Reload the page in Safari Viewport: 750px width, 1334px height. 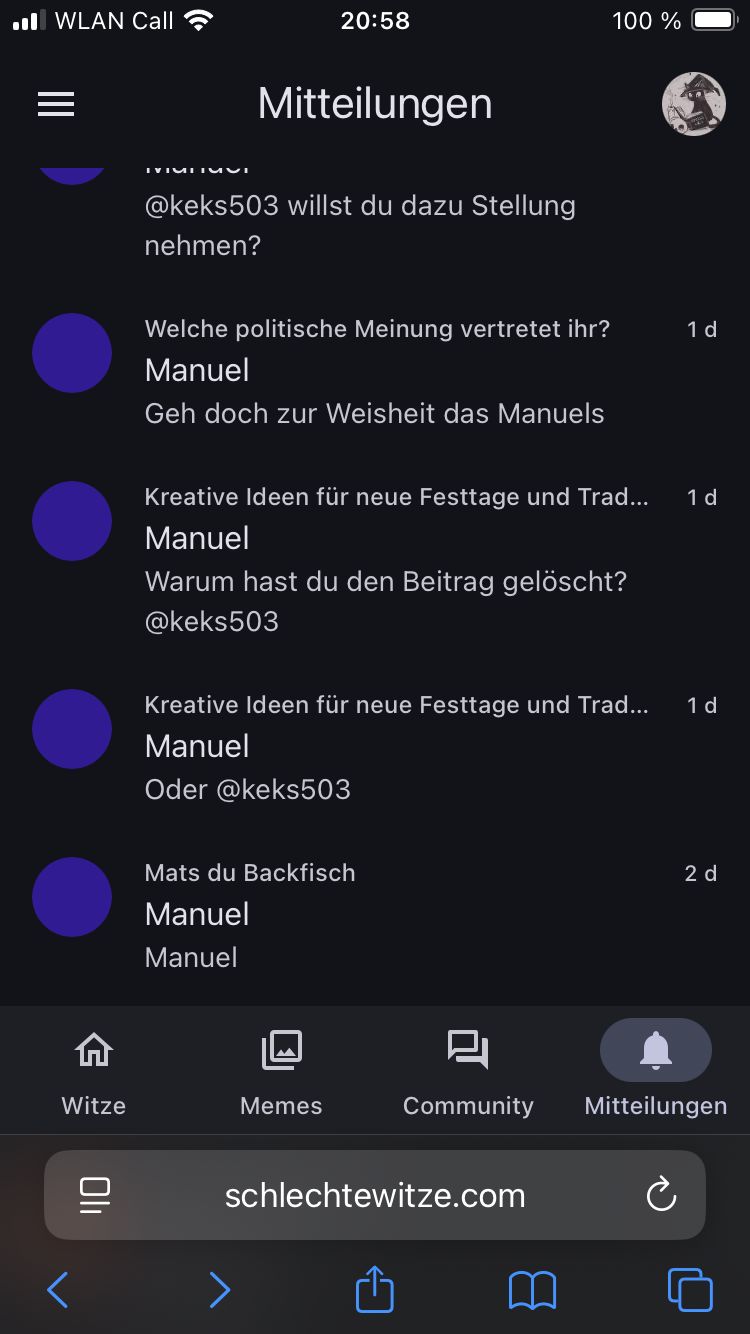click(x=661, y=1195)
